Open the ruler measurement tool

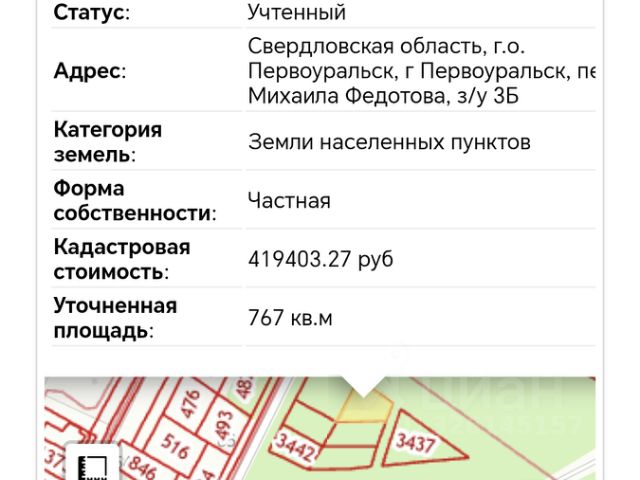pyautogui.click(x=92, y=466)
